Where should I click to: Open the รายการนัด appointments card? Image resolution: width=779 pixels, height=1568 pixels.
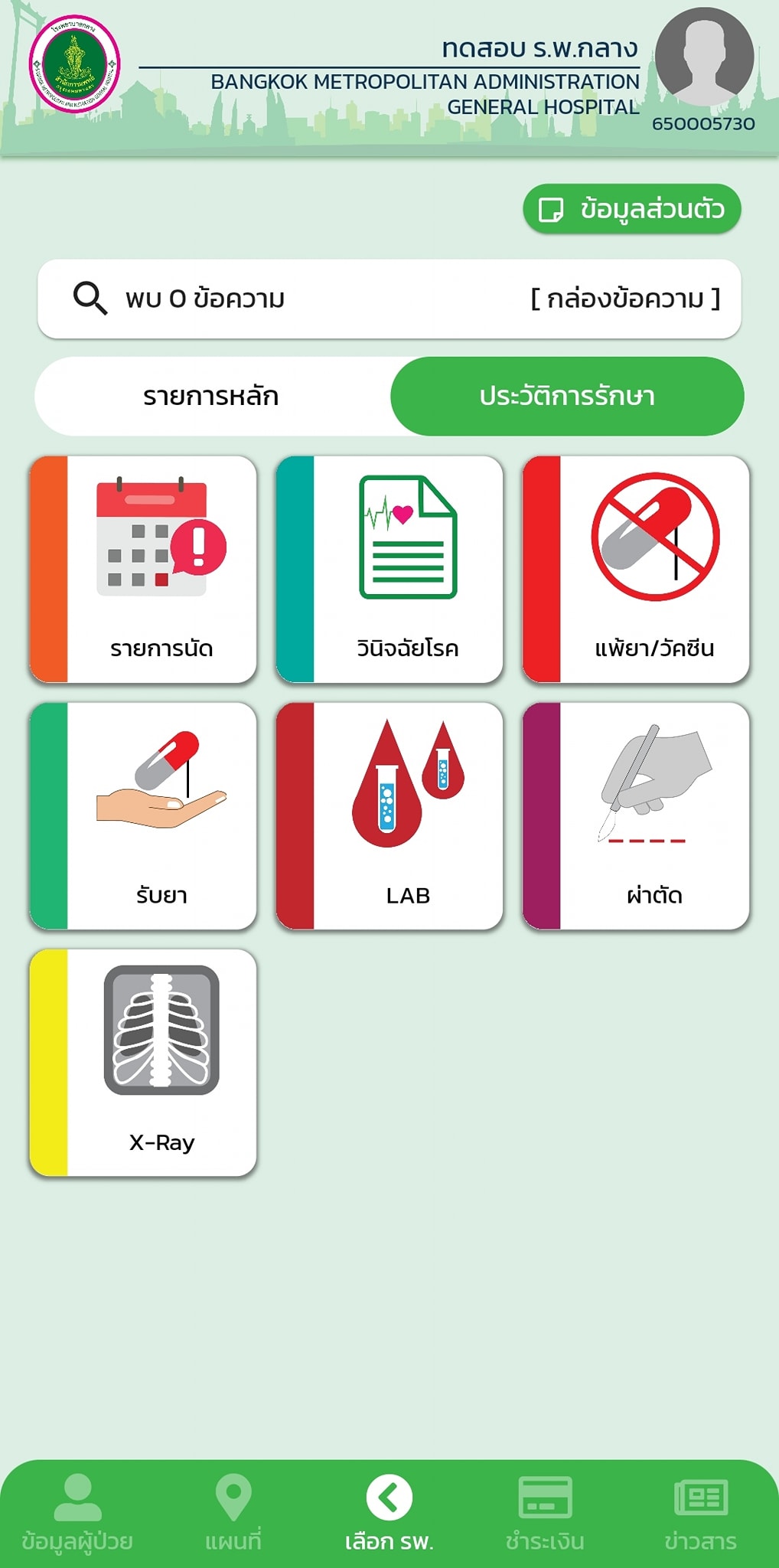(143, 569)
